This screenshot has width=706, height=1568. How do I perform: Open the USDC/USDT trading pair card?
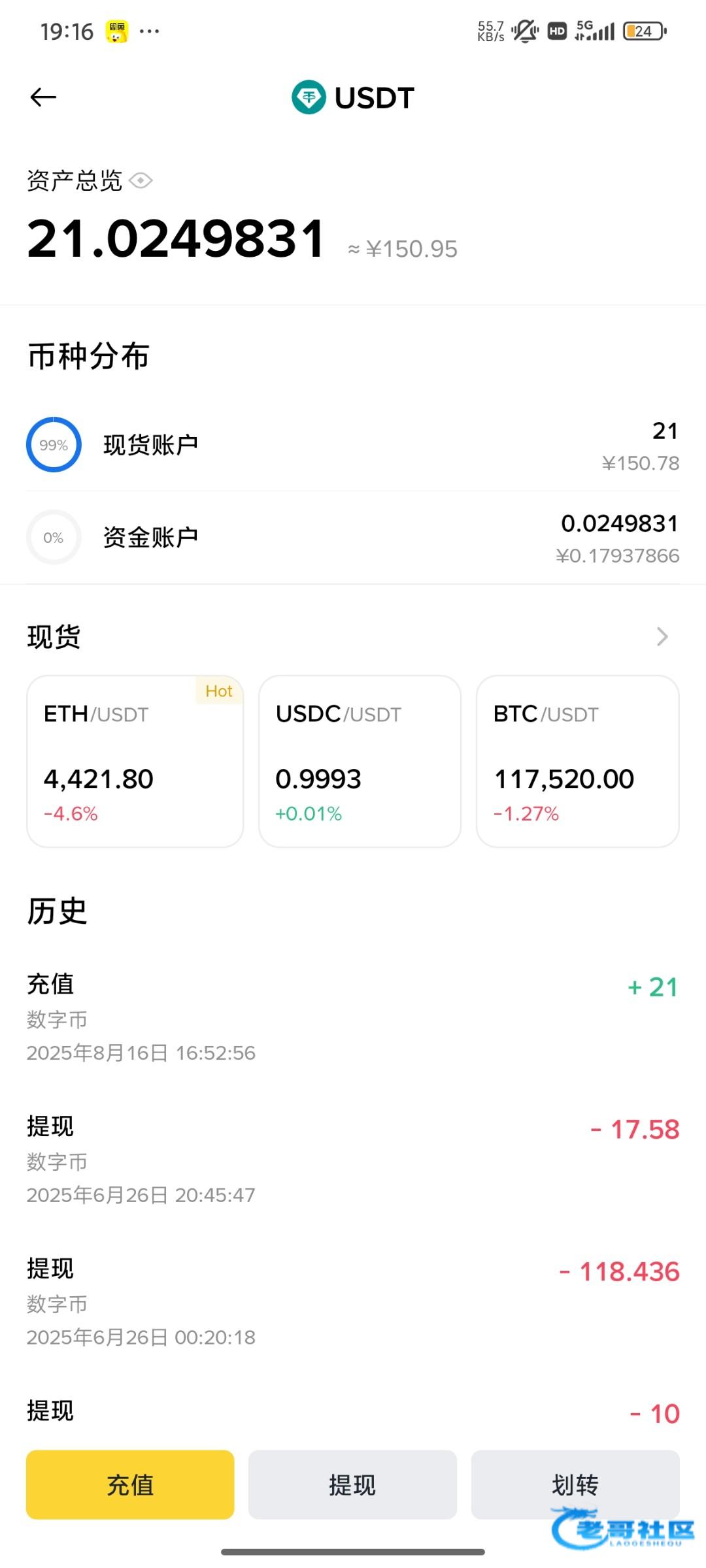[x=360, y=761]
